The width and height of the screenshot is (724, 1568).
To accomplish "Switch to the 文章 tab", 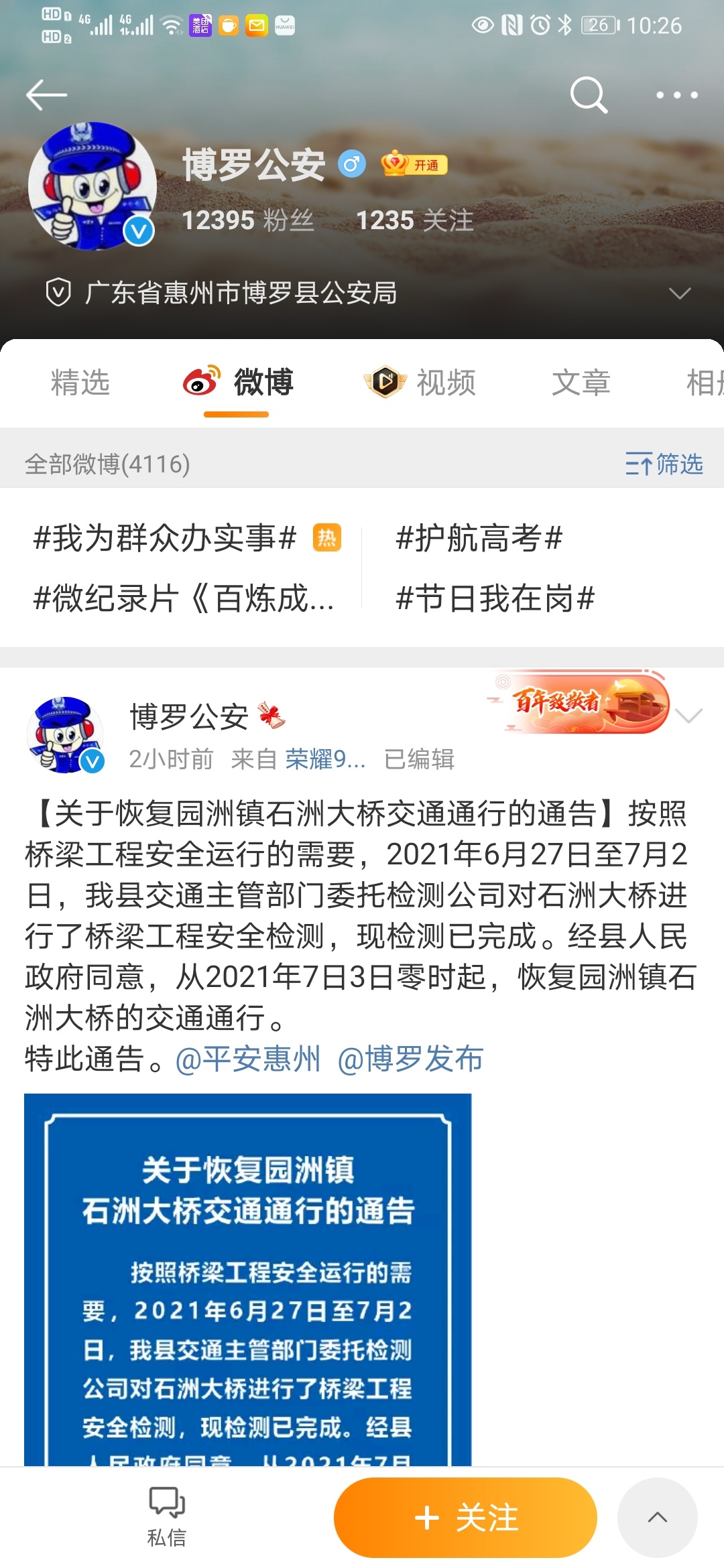I will 581,383.
